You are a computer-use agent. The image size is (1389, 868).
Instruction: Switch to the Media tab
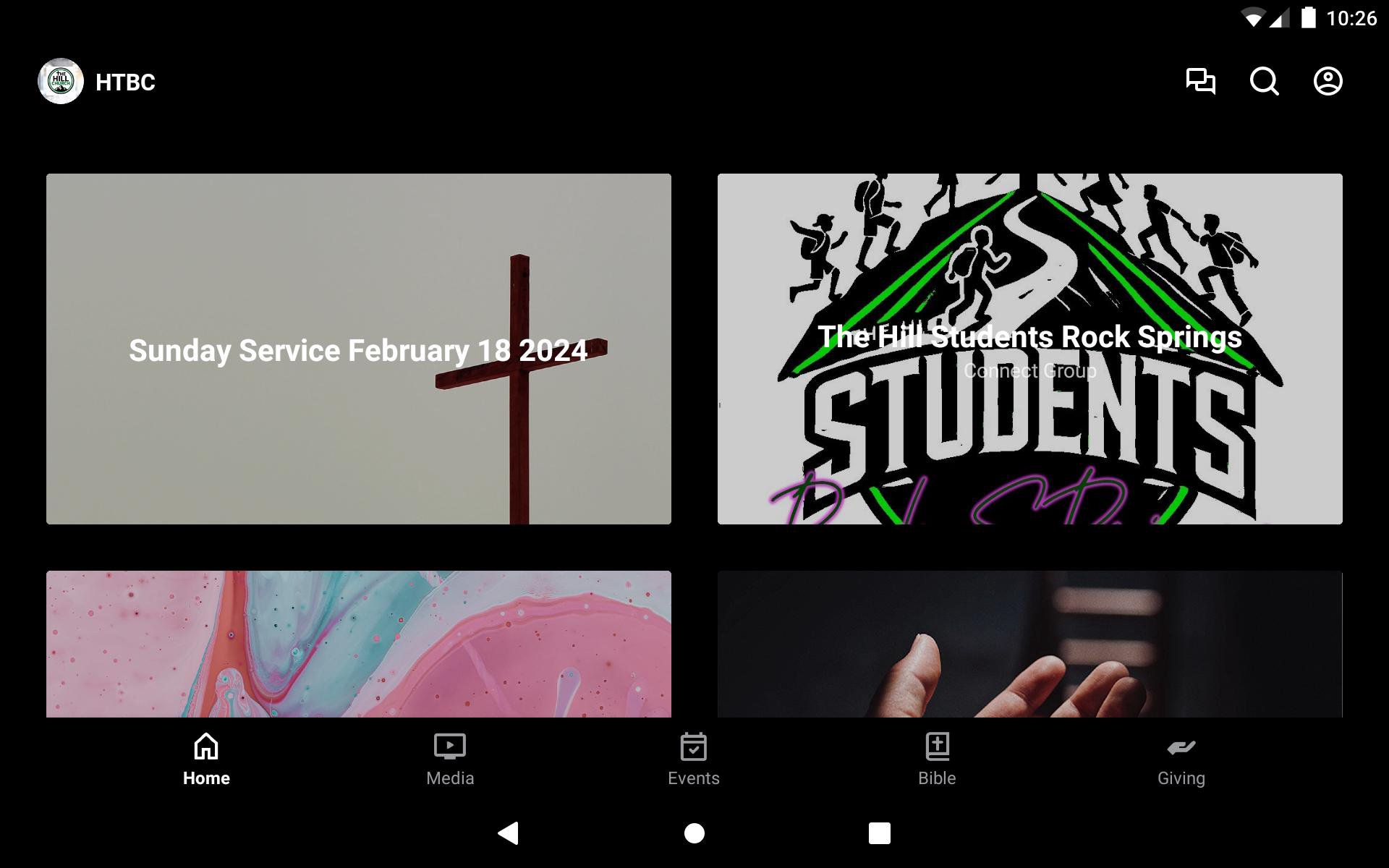(450, 759)
